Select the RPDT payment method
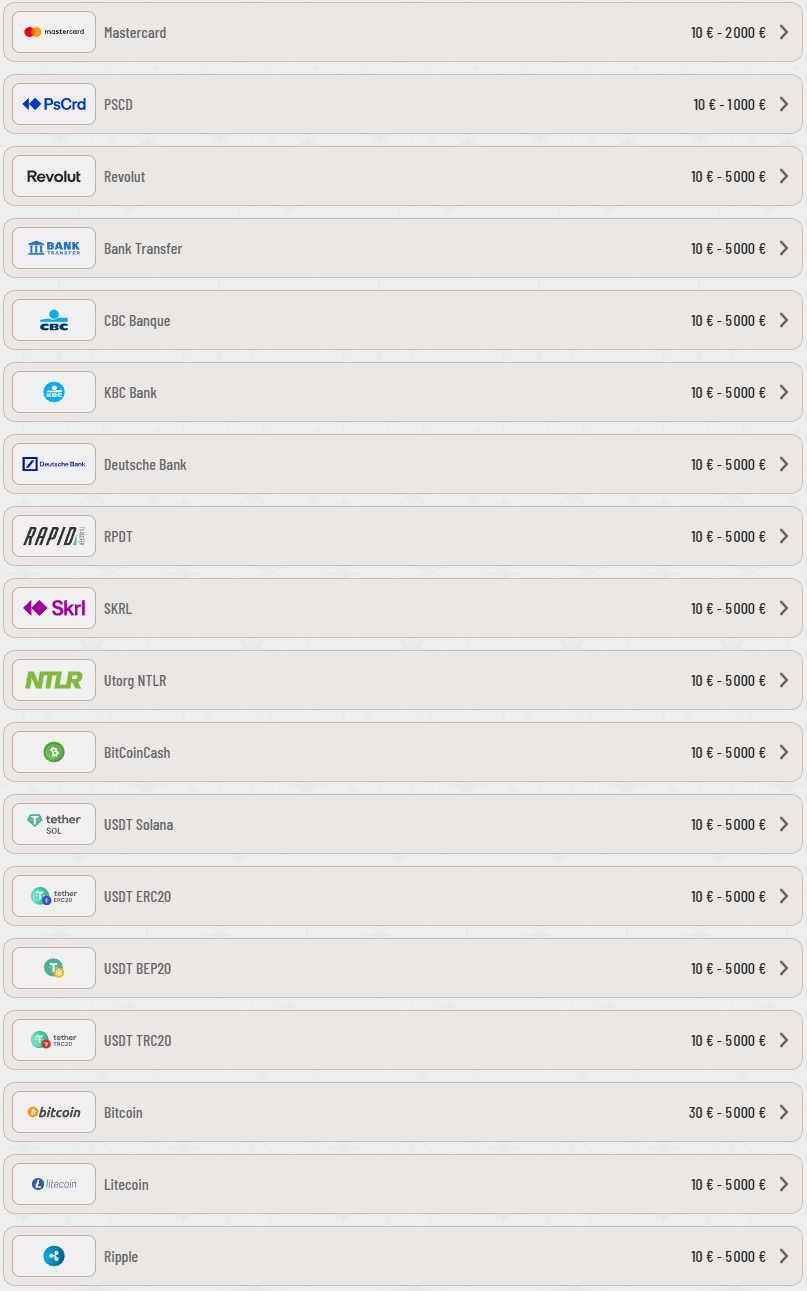Viewport: 807px width, 1291px height. coord(403,536)
